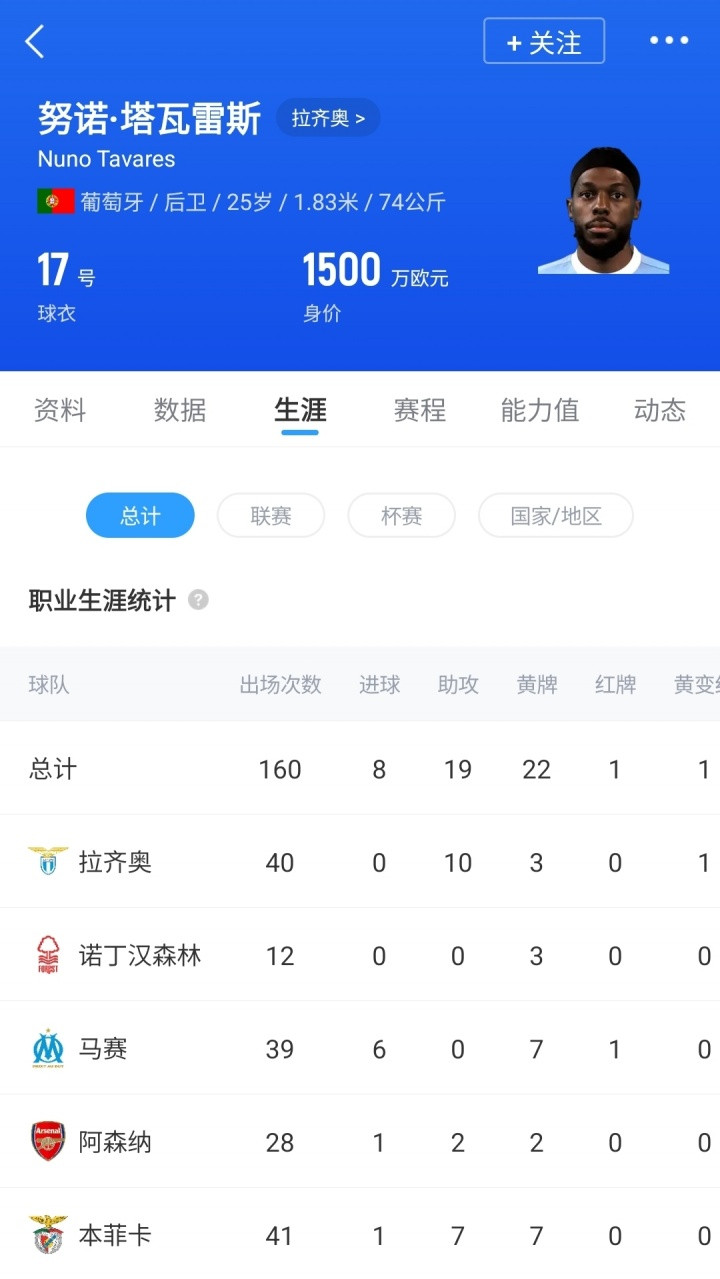720x1279 pixels.
Task: Switch to the 资料 tab
Action: (x=60, y=410)
